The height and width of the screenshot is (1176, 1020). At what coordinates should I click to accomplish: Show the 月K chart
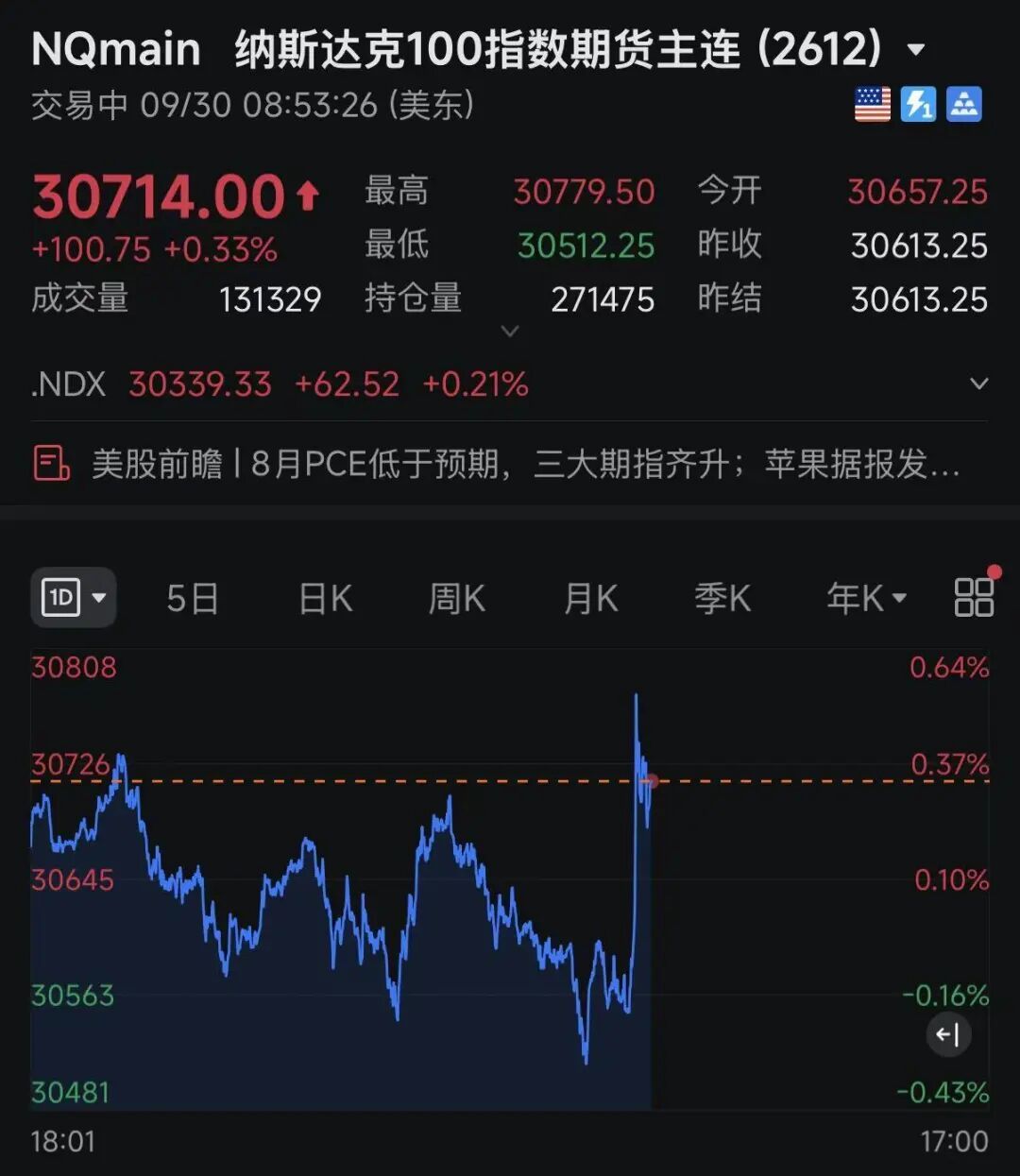590,598
